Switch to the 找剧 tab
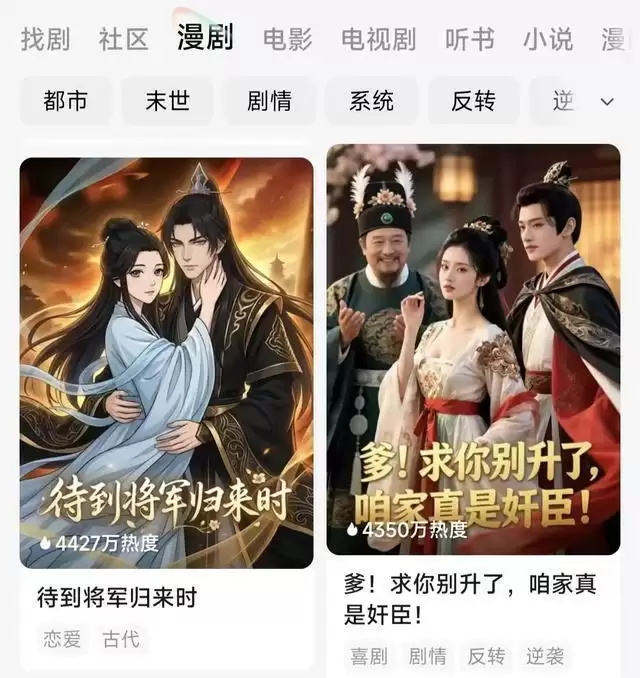 tap(45, 39)
